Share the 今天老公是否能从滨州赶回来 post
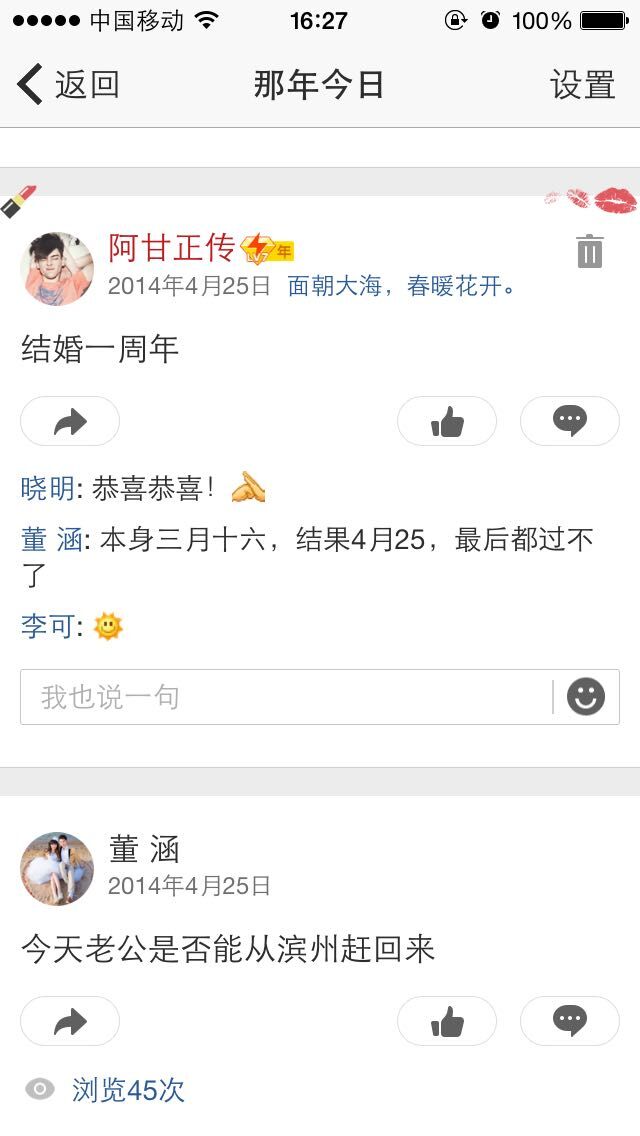Screen dimensions: 640x1136 (x=70, y=1021)
